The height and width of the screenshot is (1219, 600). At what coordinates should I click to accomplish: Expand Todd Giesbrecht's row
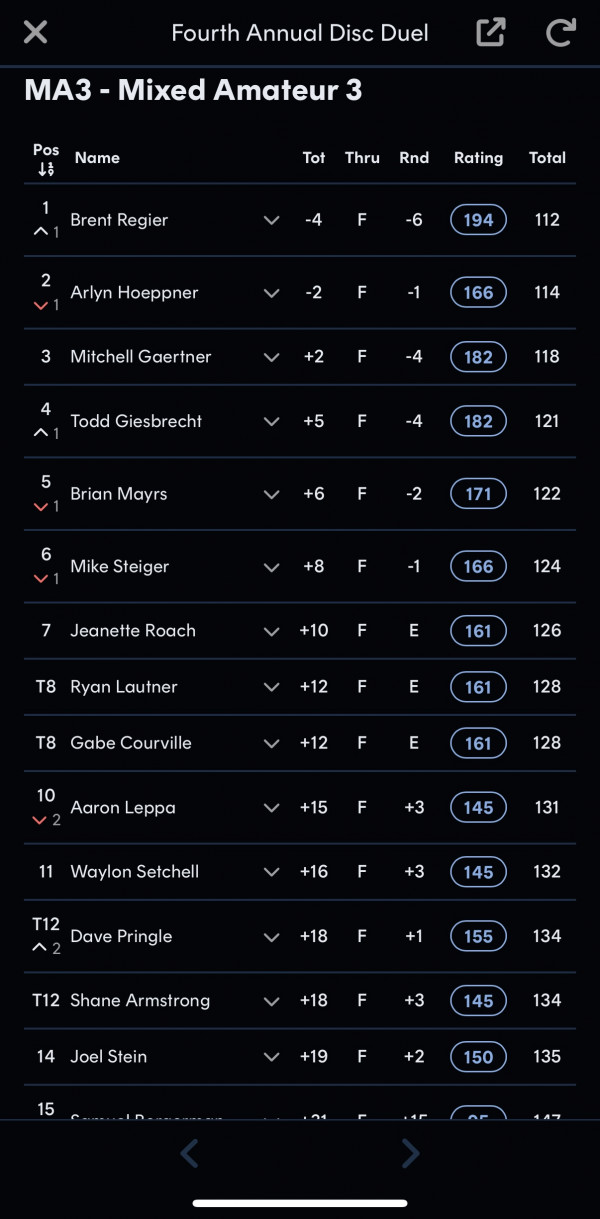pyautogui.click(x=271, y=421)
